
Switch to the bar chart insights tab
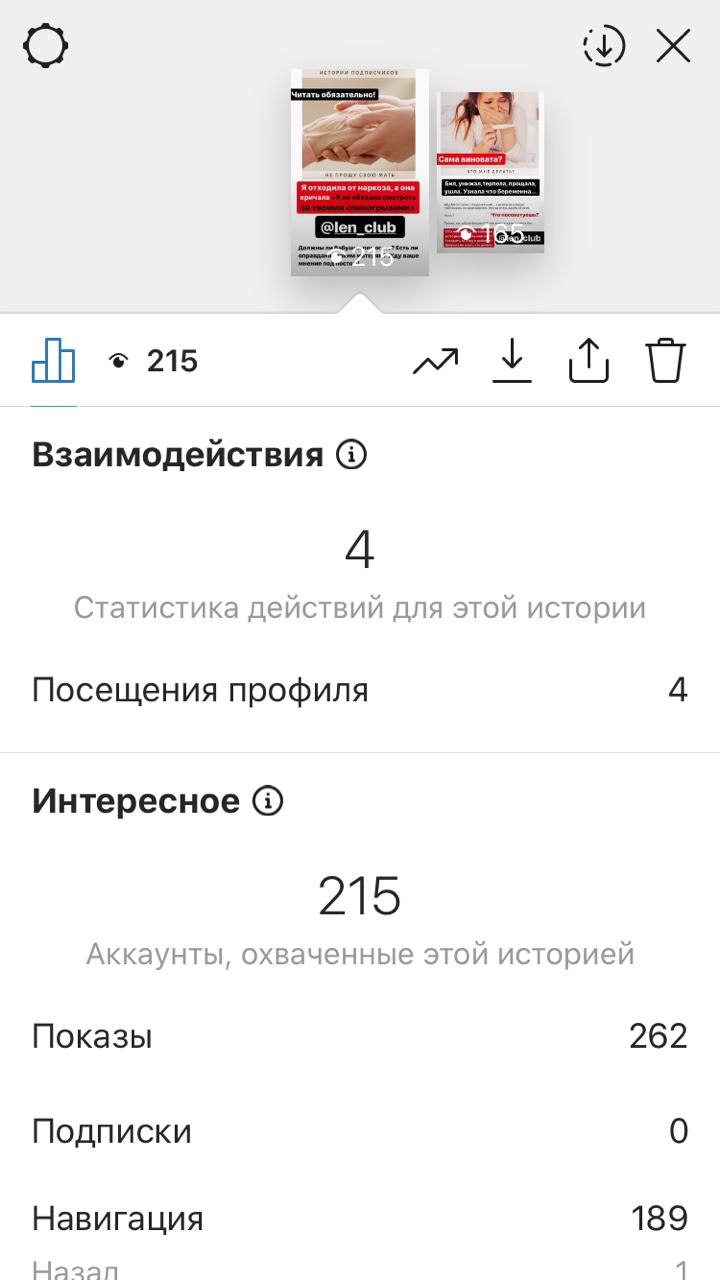(54, 360)
